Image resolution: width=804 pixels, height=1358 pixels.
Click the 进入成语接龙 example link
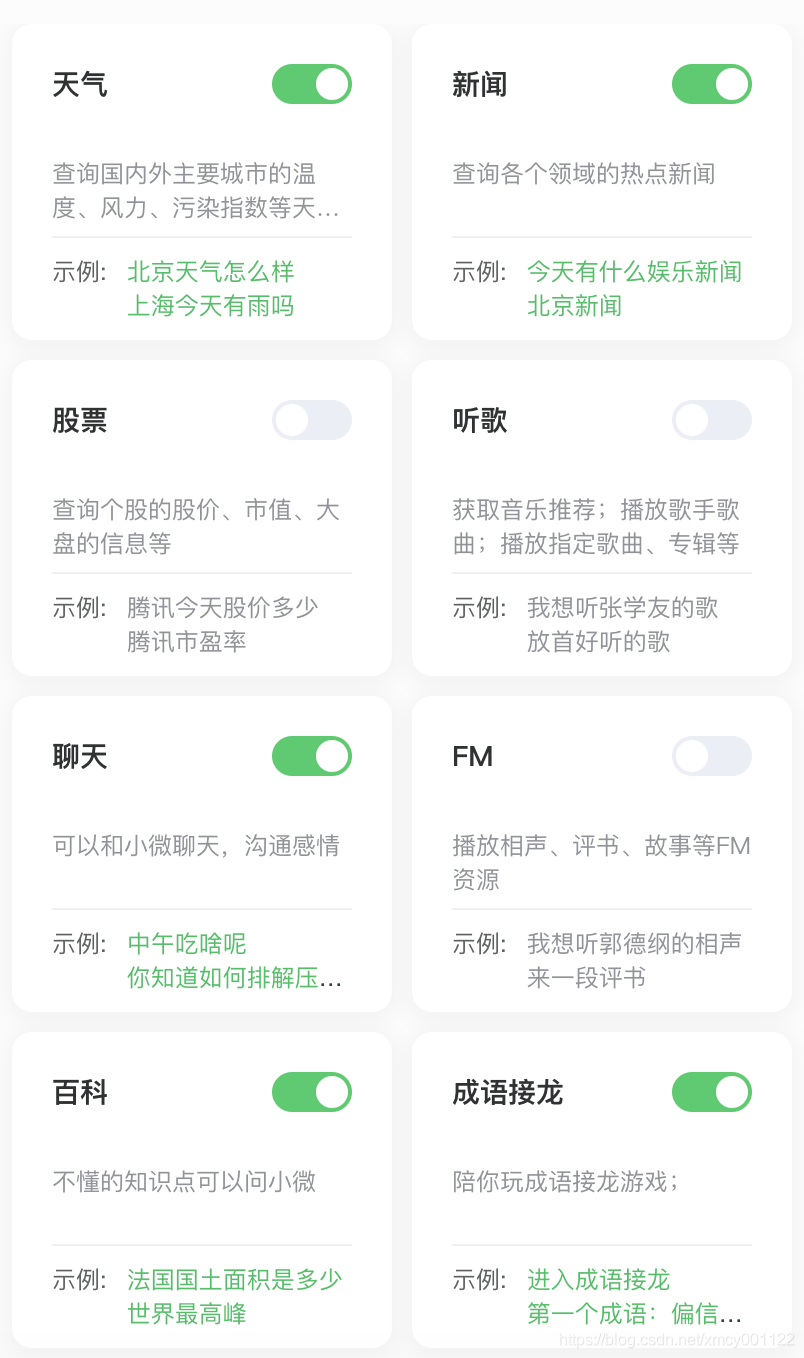(x=598, y=1279)
